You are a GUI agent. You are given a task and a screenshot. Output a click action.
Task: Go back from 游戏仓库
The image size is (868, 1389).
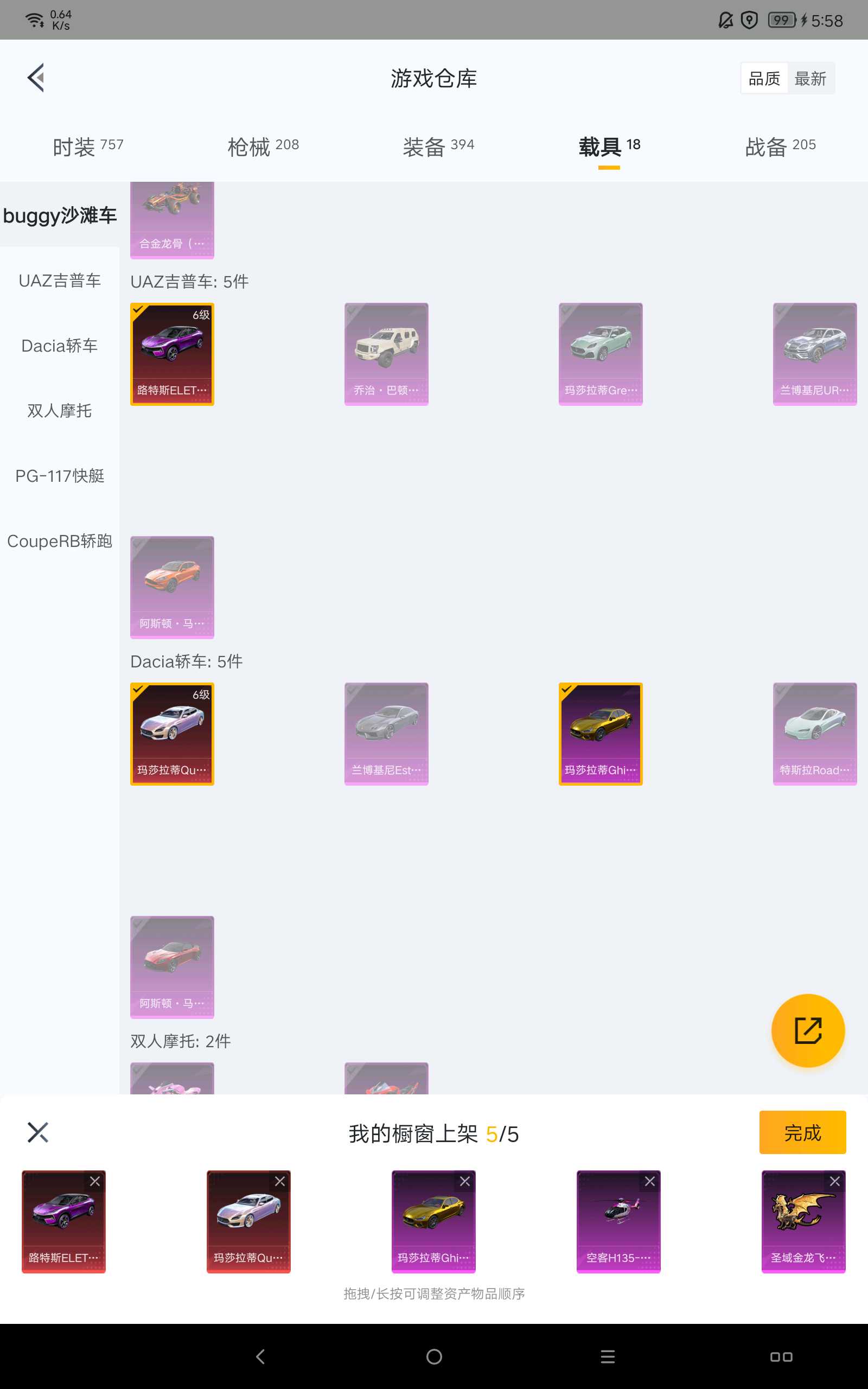36,78
